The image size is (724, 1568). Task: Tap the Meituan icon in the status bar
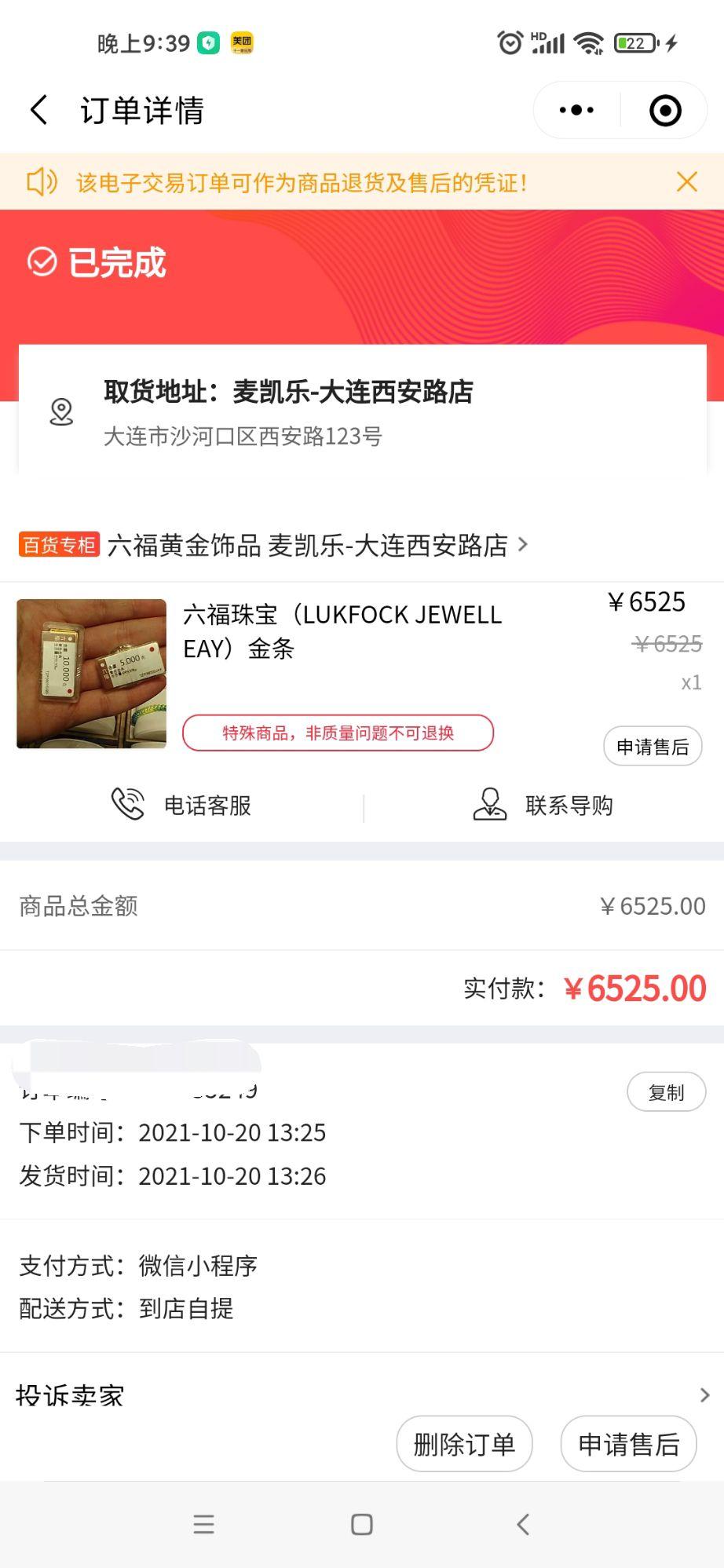coord(240,43)
